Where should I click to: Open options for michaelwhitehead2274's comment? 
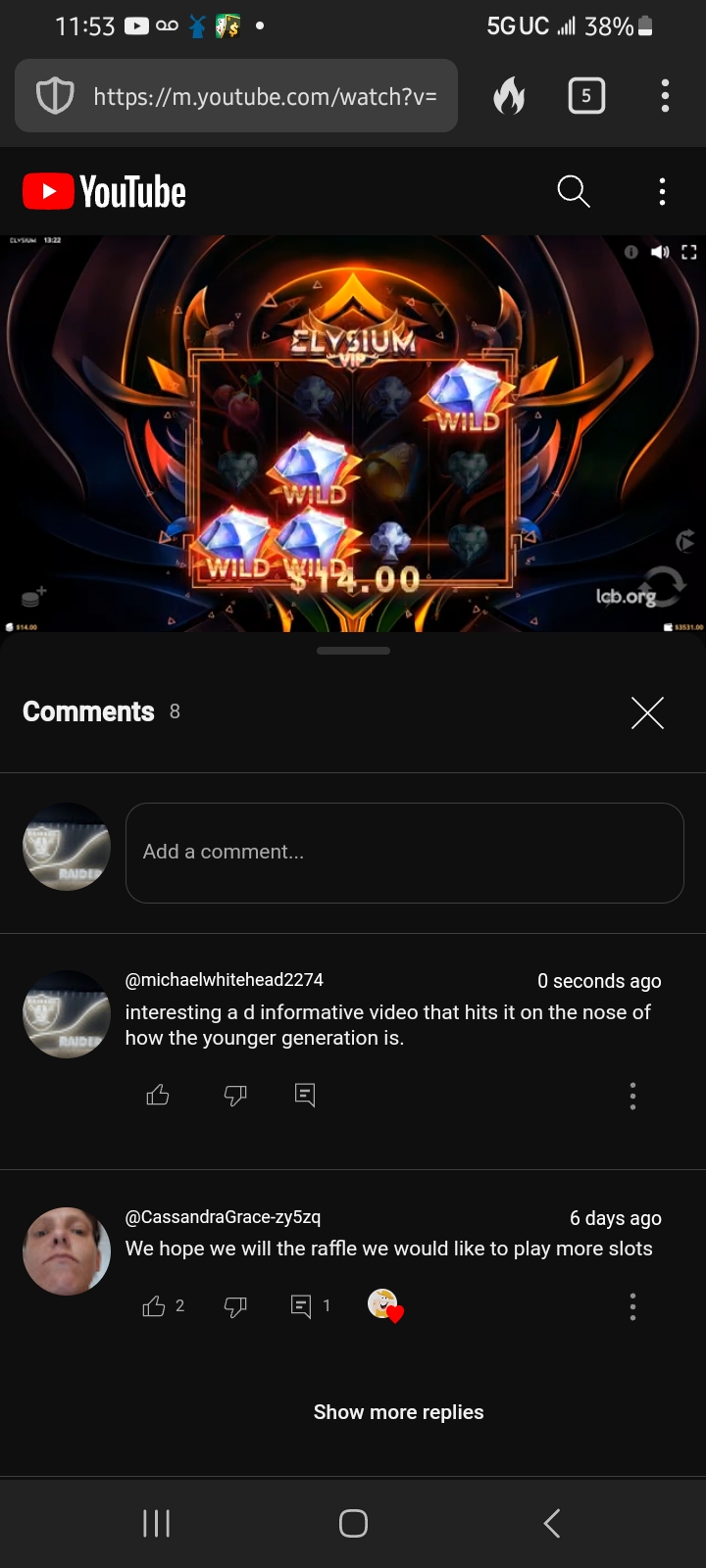[632, 1096]
